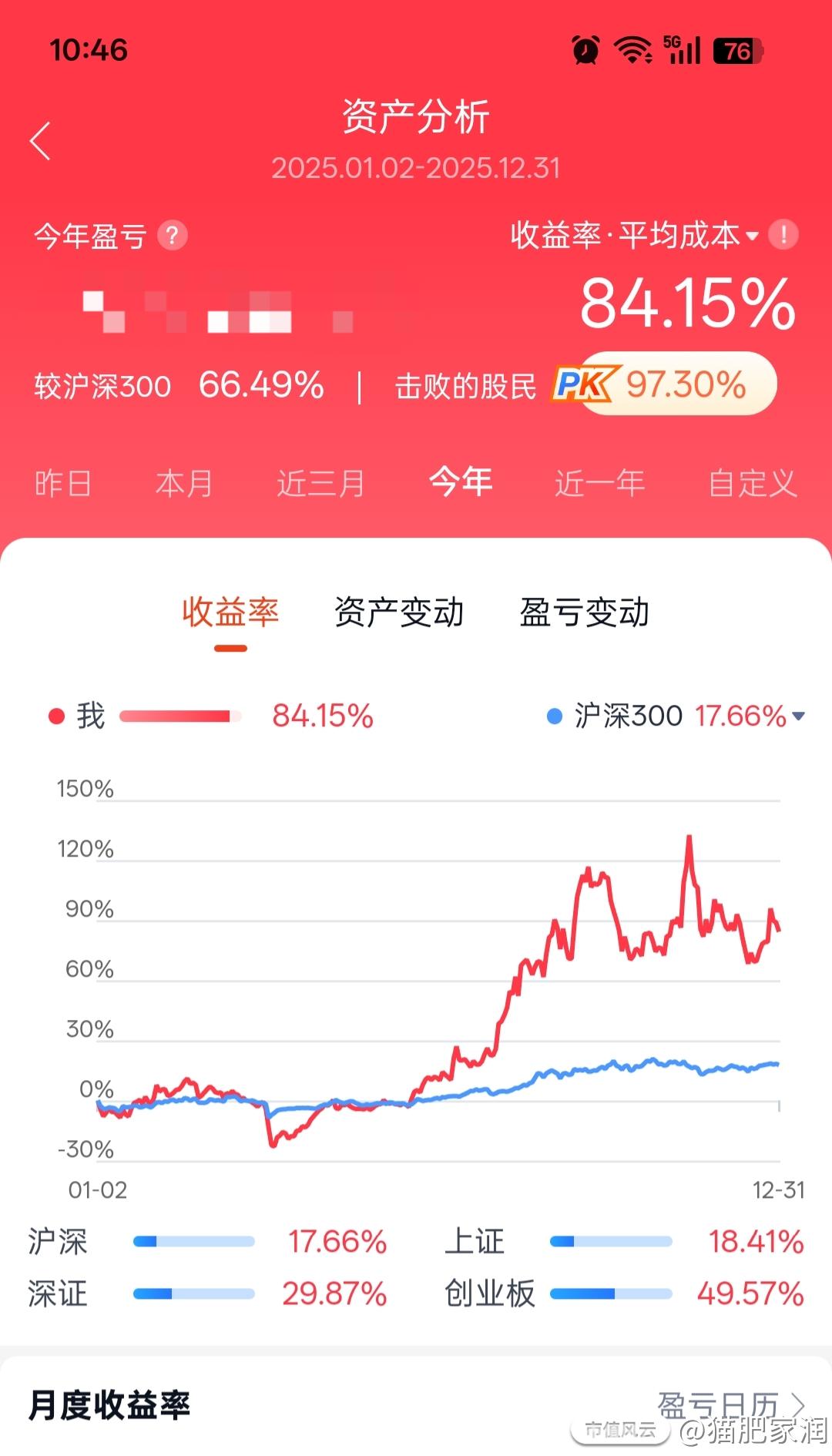The image size is (832, 1456).
Task: Tap the 5G signal icon
Action: tap(680, 49)
